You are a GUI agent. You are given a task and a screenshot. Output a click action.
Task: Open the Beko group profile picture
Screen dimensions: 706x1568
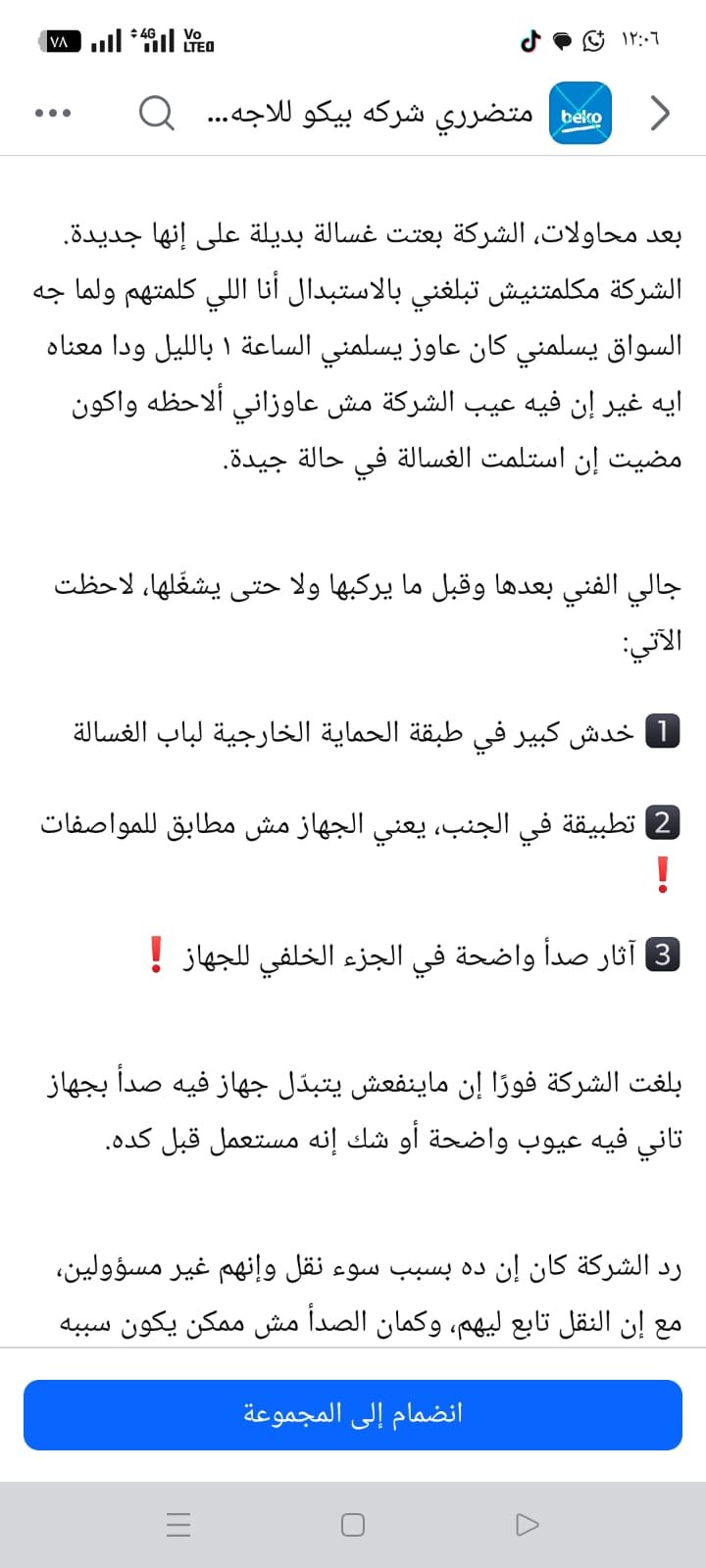click(580, 114)
